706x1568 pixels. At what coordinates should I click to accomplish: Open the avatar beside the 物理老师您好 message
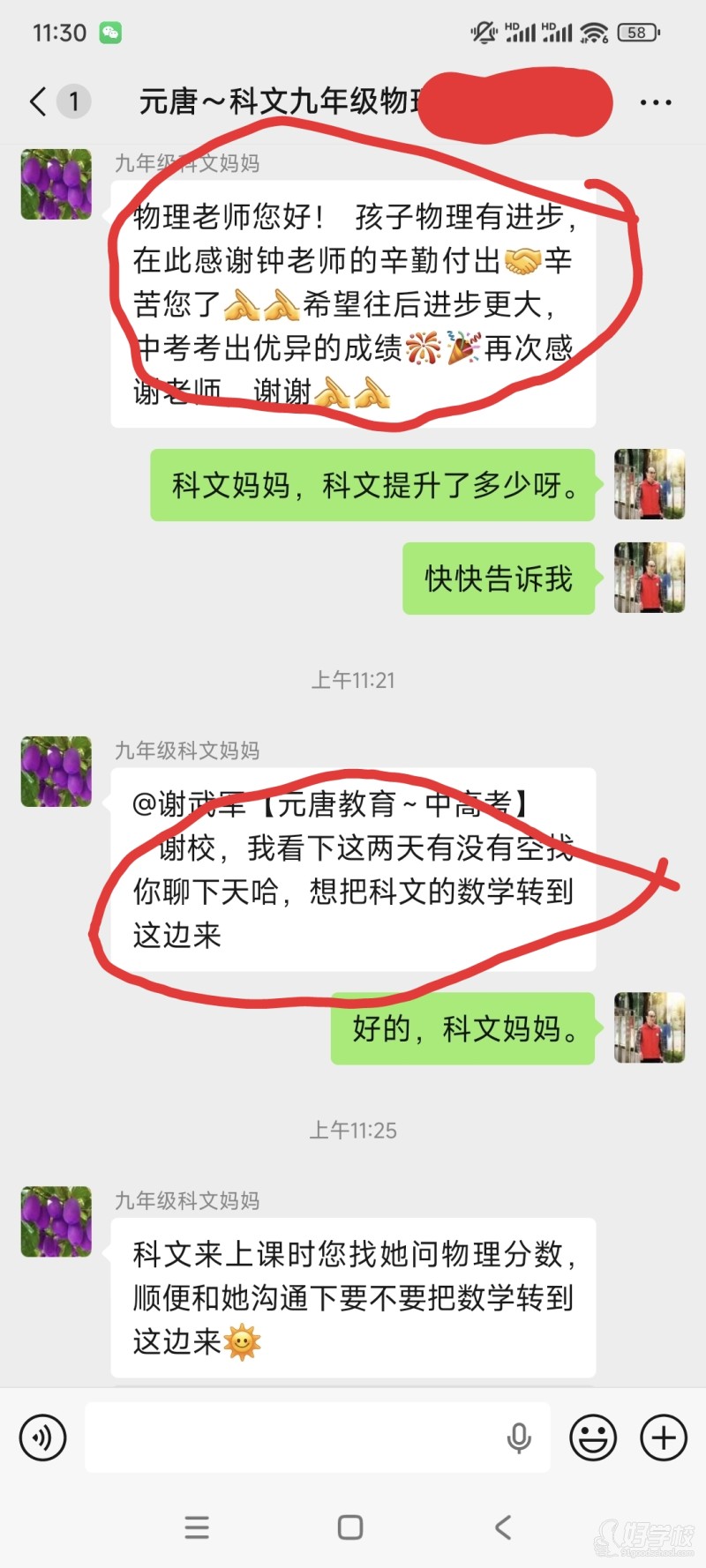click(56, 184)
